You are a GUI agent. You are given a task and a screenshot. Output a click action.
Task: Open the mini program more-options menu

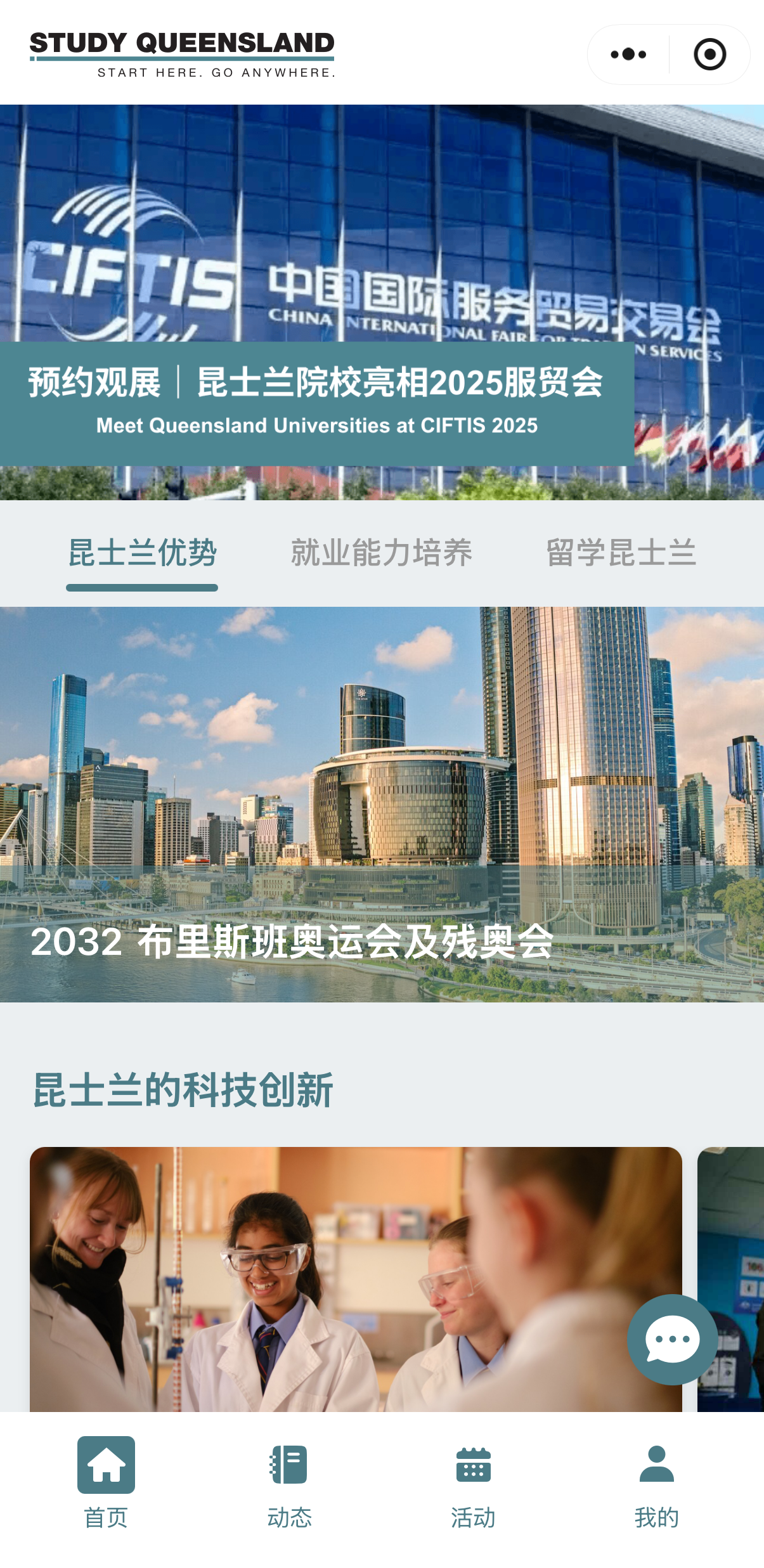628,55
